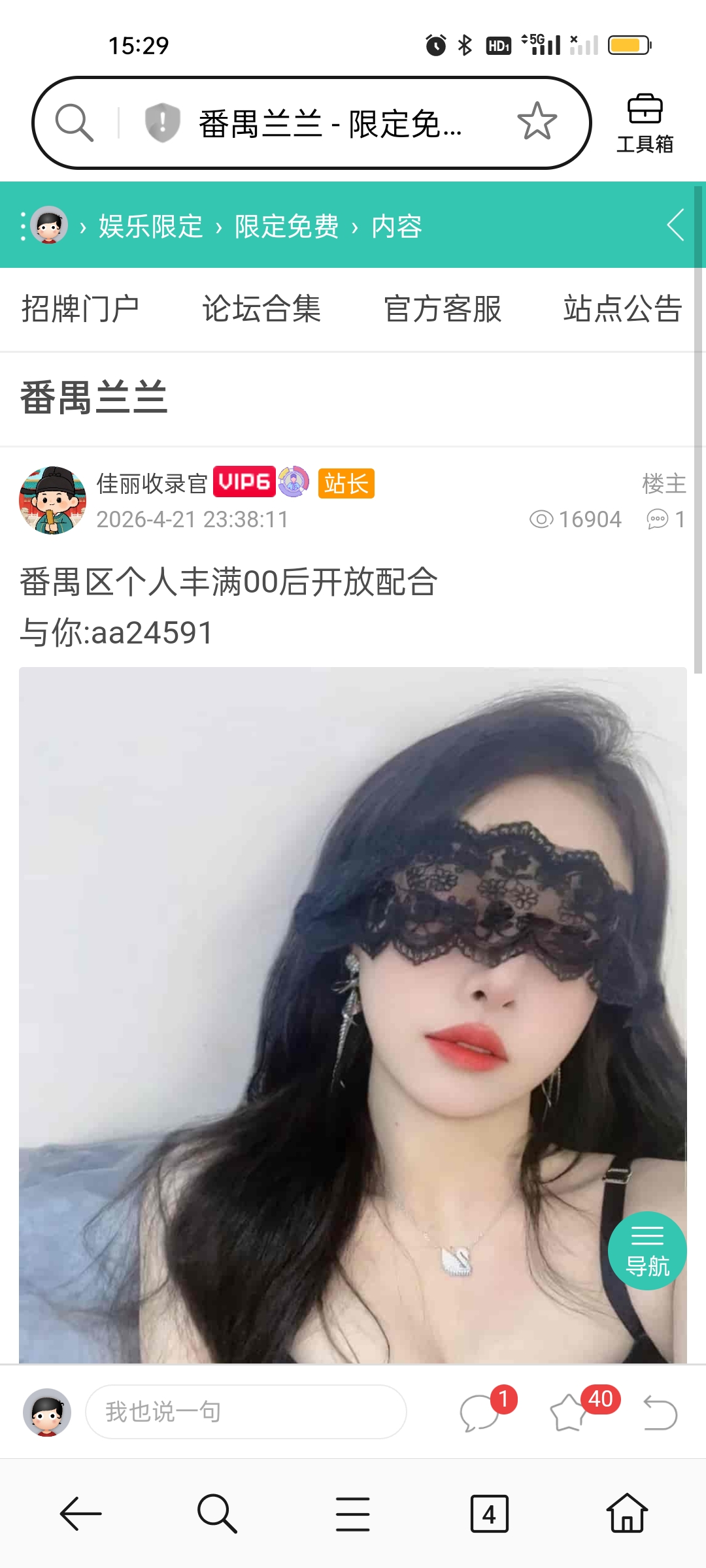Tap the browser address bar search icon

point(75,123)
